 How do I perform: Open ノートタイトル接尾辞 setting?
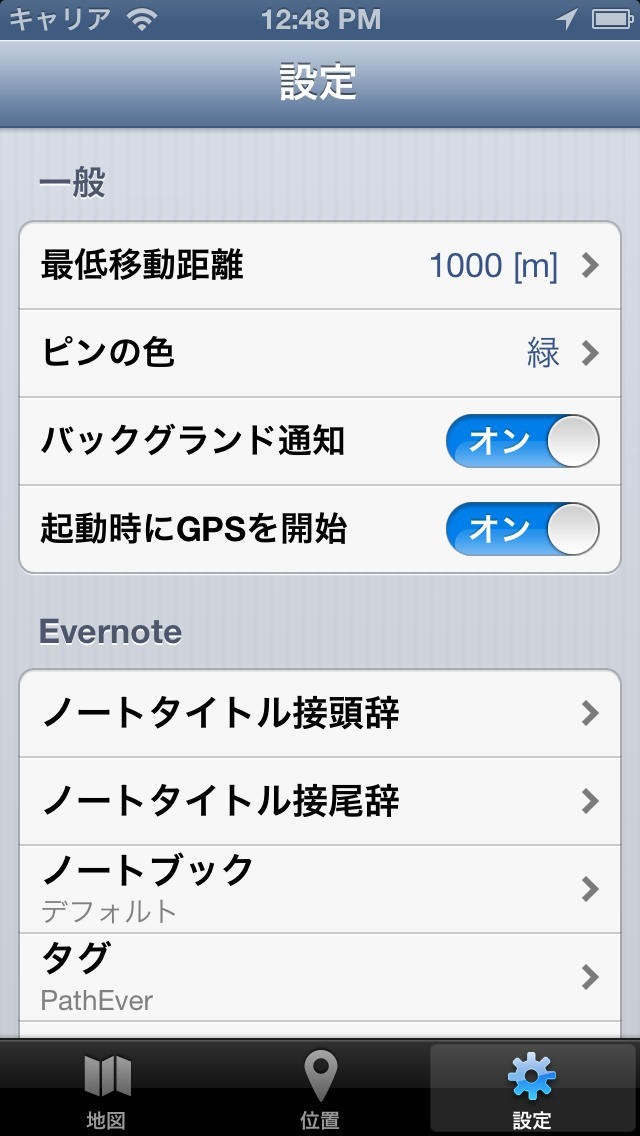[x=320, y=801]
